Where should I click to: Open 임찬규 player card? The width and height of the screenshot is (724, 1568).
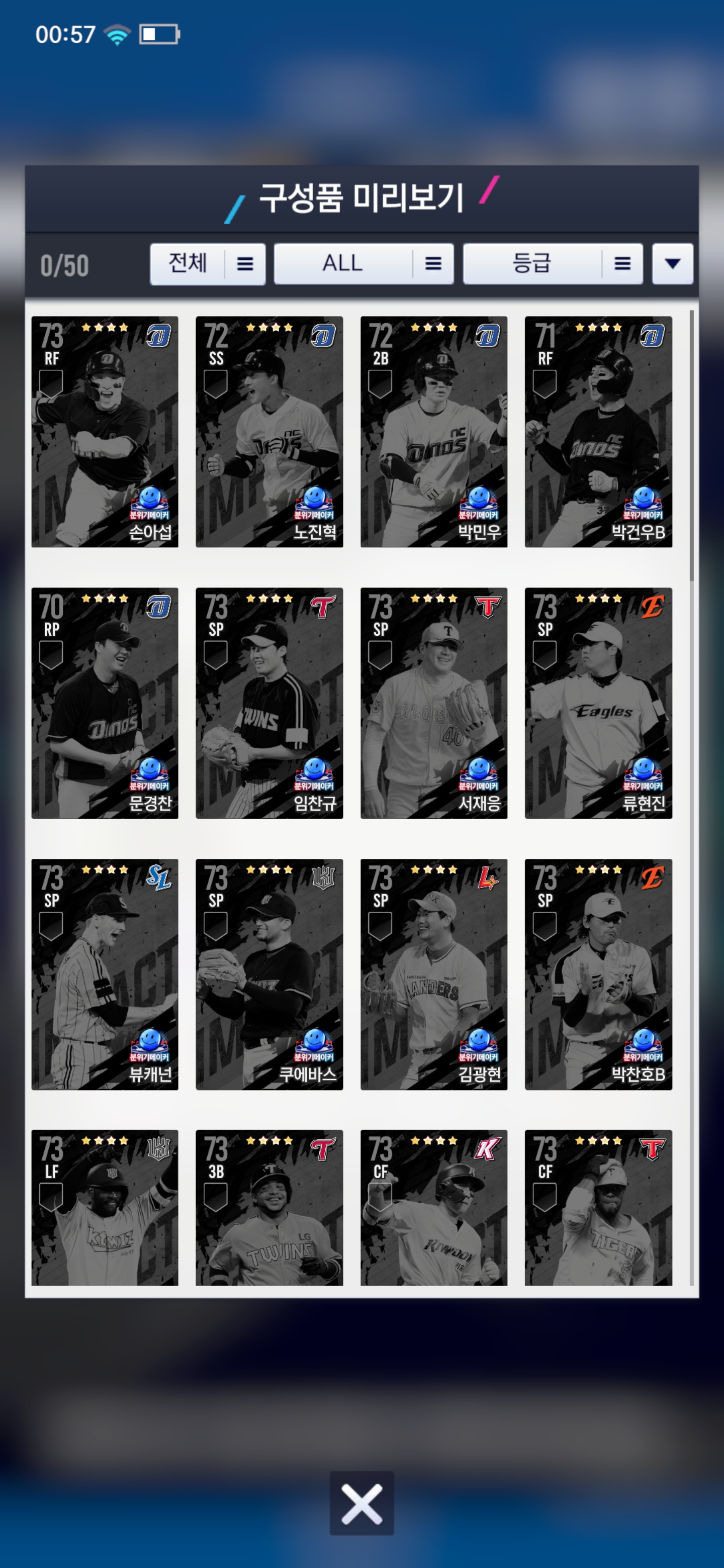point(269,703)
